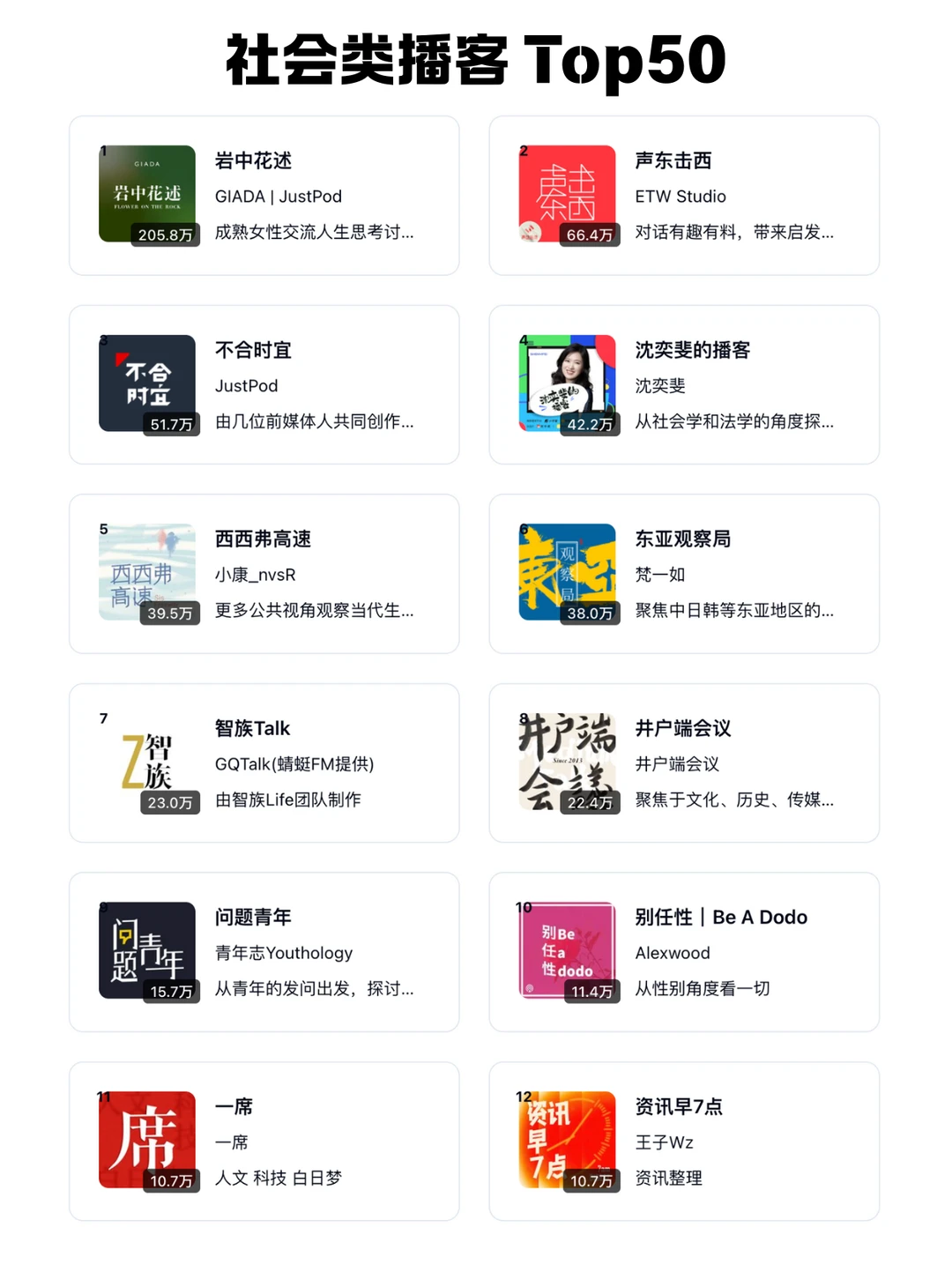
Task: Click 沈奕斐的播客 cover thumbnail
Action: point(565,382)
